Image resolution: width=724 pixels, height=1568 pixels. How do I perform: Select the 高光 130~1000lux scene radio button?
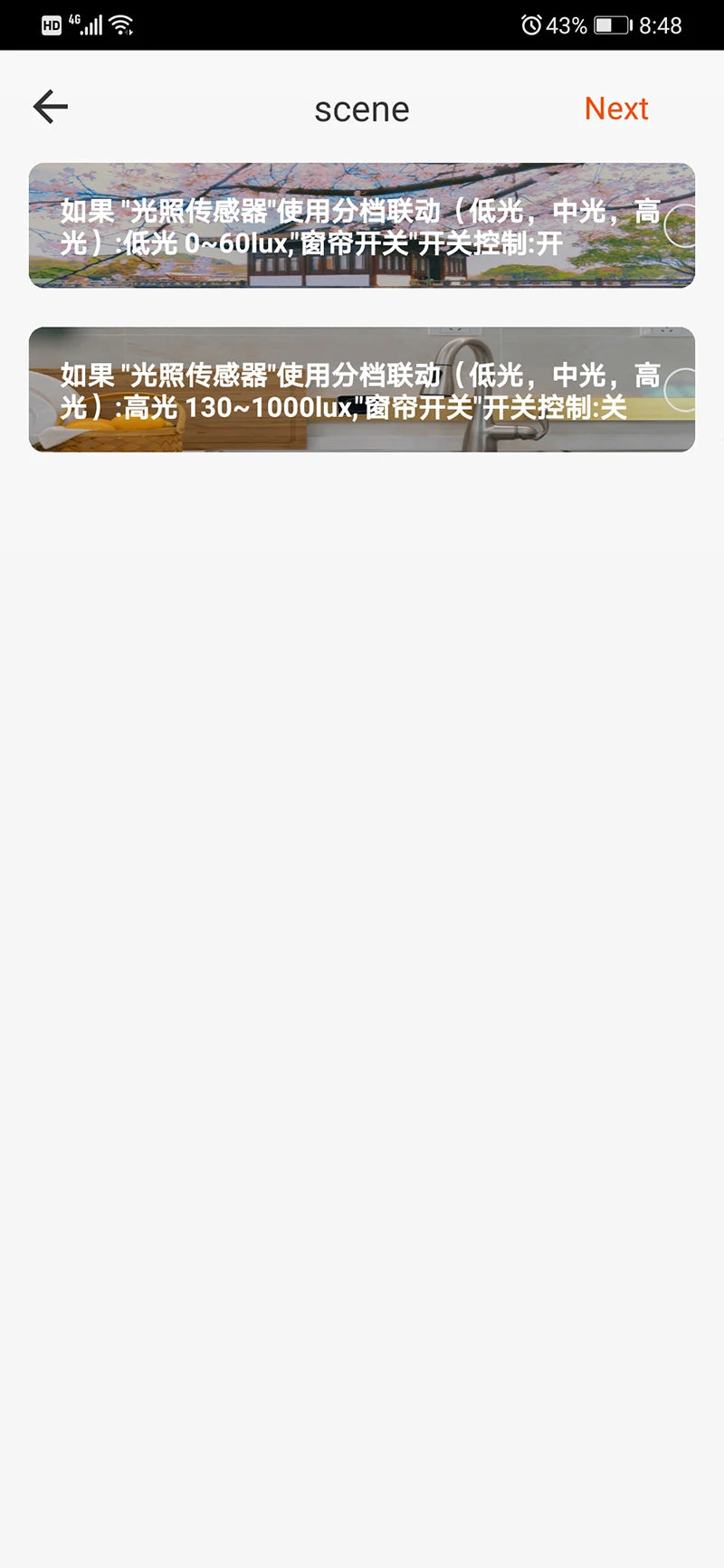681,389
